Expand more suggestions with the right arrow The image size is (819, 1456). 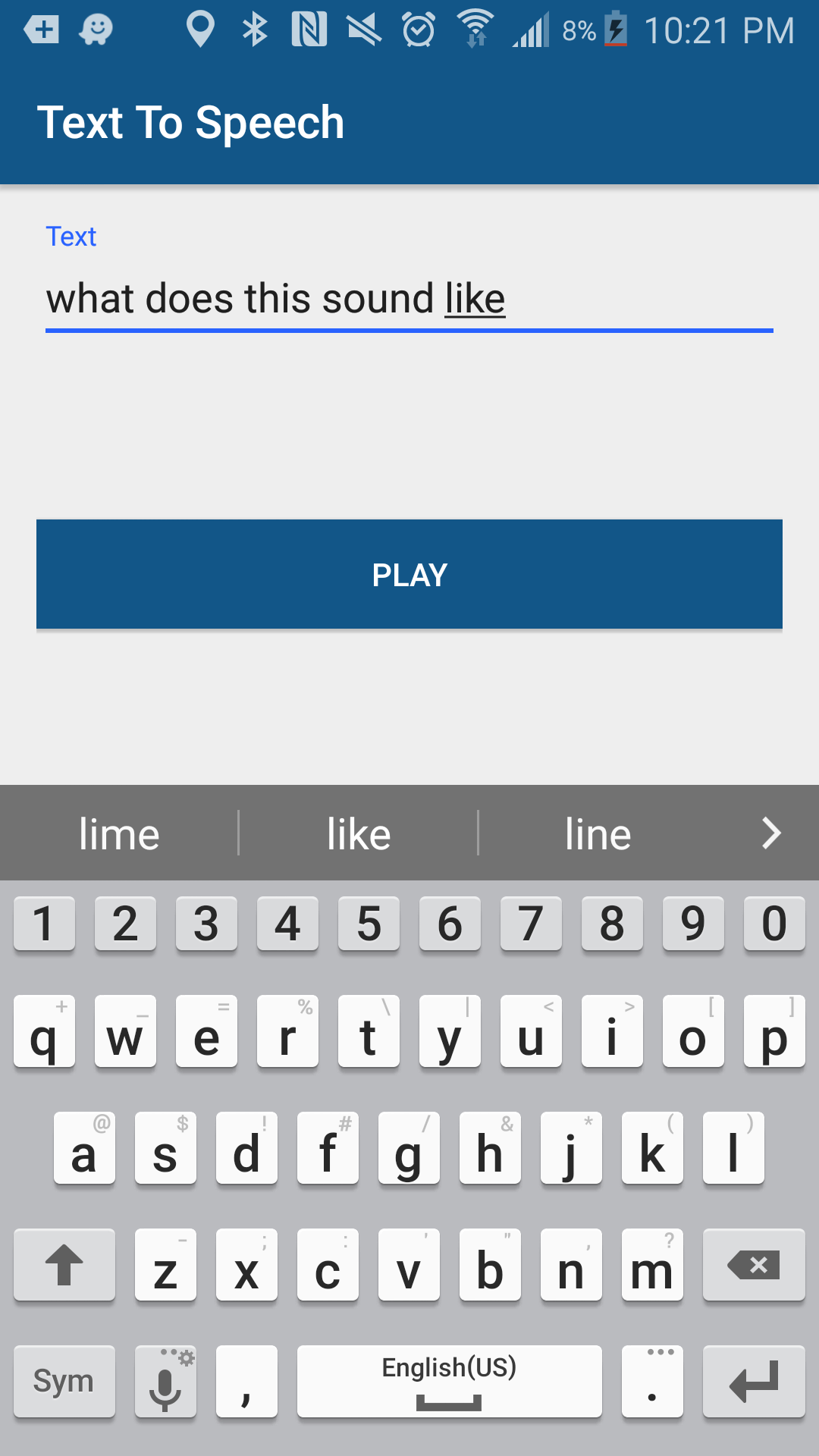tap(771, 833)
